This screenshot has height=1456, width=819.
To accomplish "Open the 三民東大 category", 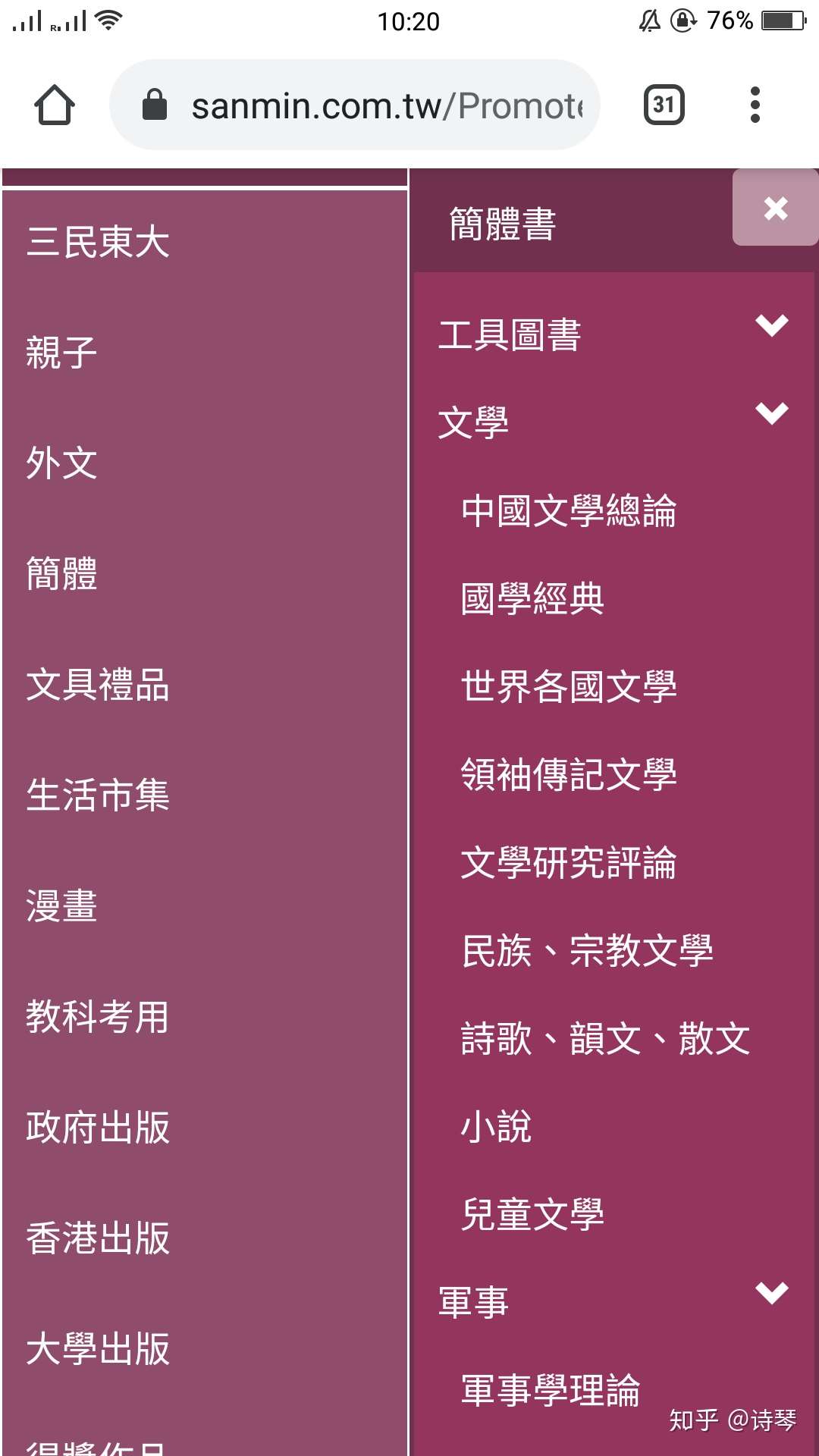I will point(99,243).
